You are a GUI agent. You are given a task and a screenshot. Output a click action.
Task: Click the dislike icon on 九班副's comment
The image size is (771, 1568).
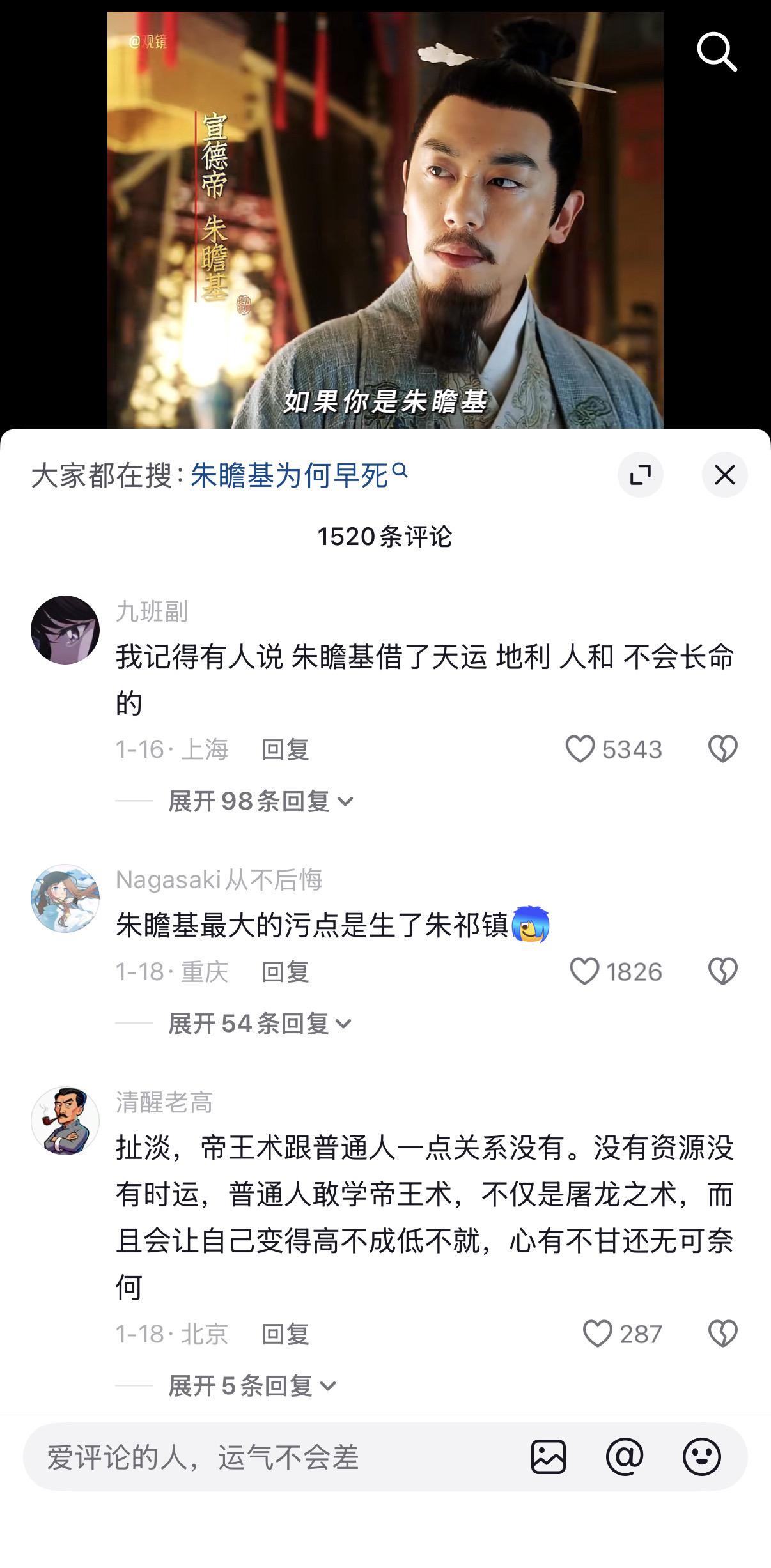(723, 749)
